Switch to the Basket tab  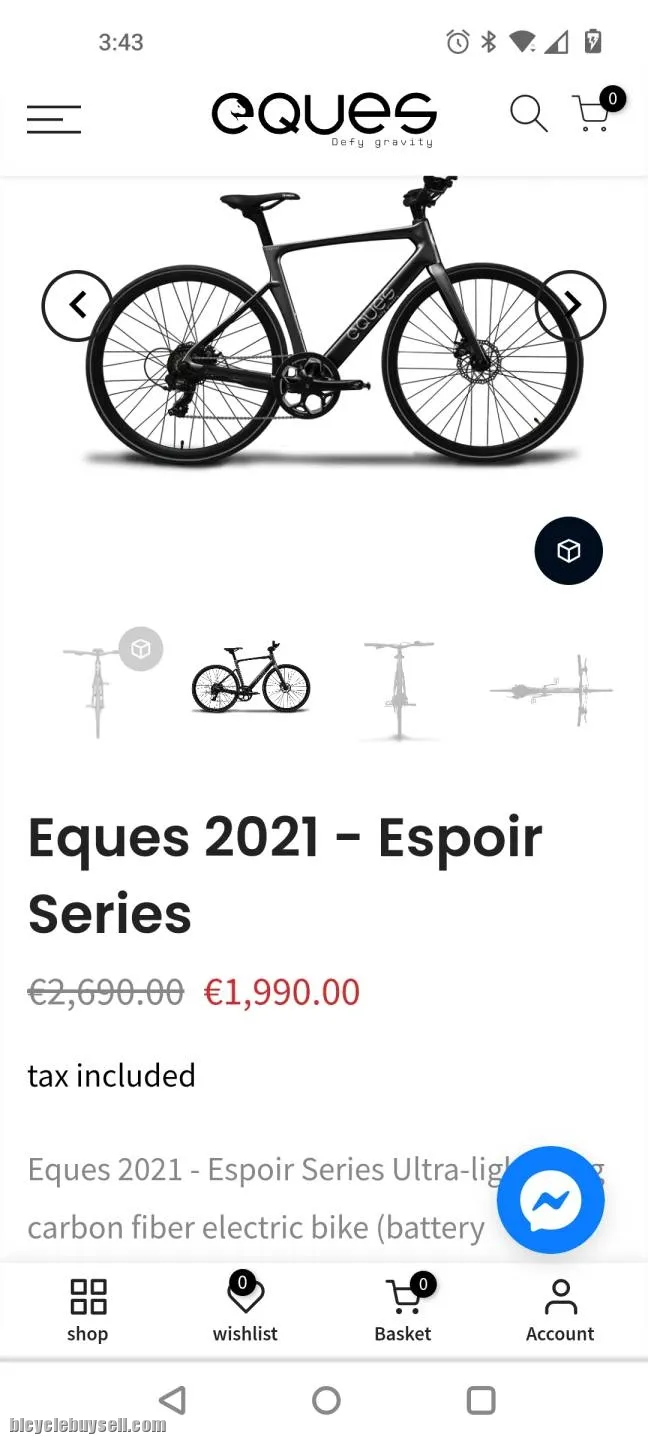coord(403,1310)
